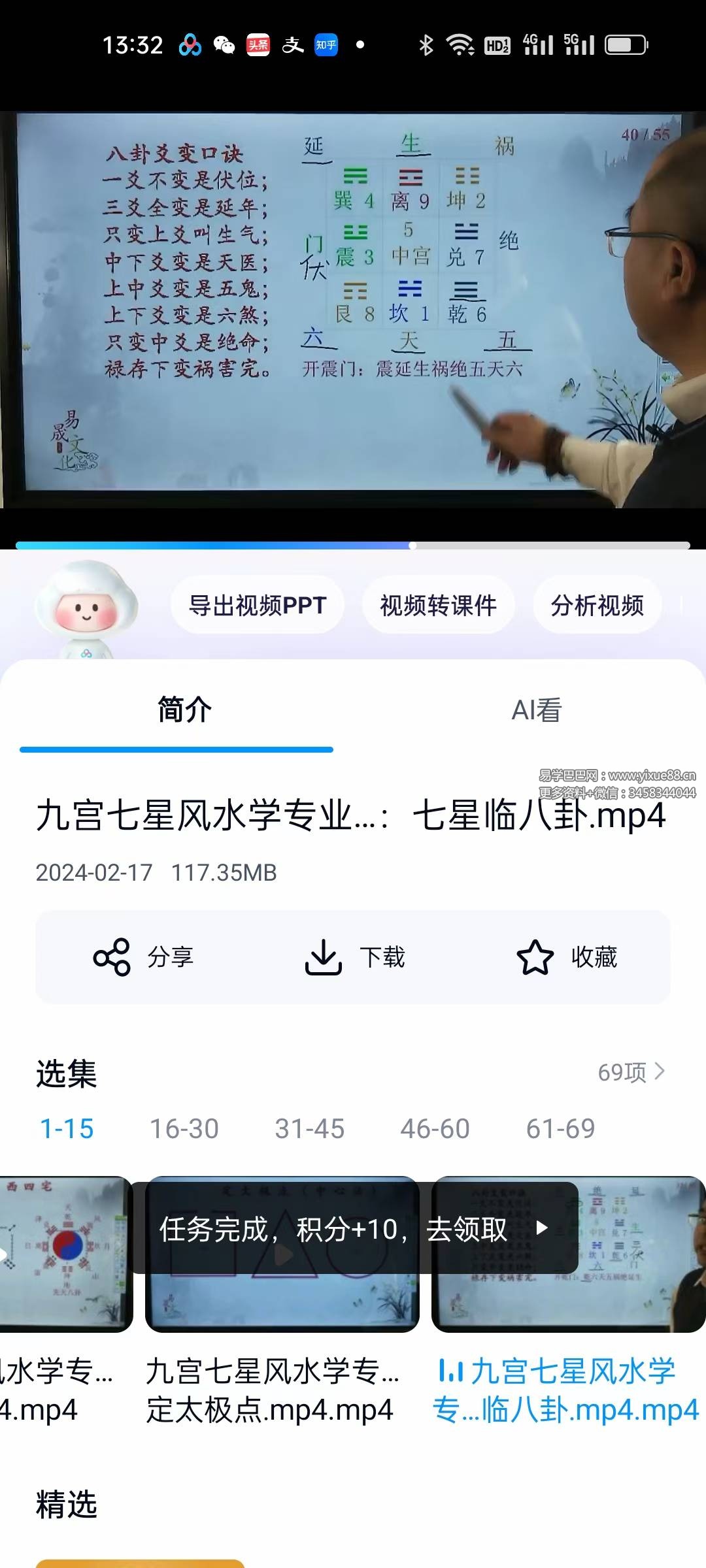Show episodes 31-45
This screenshot has width=706, height=1568.
(309, 1128)
